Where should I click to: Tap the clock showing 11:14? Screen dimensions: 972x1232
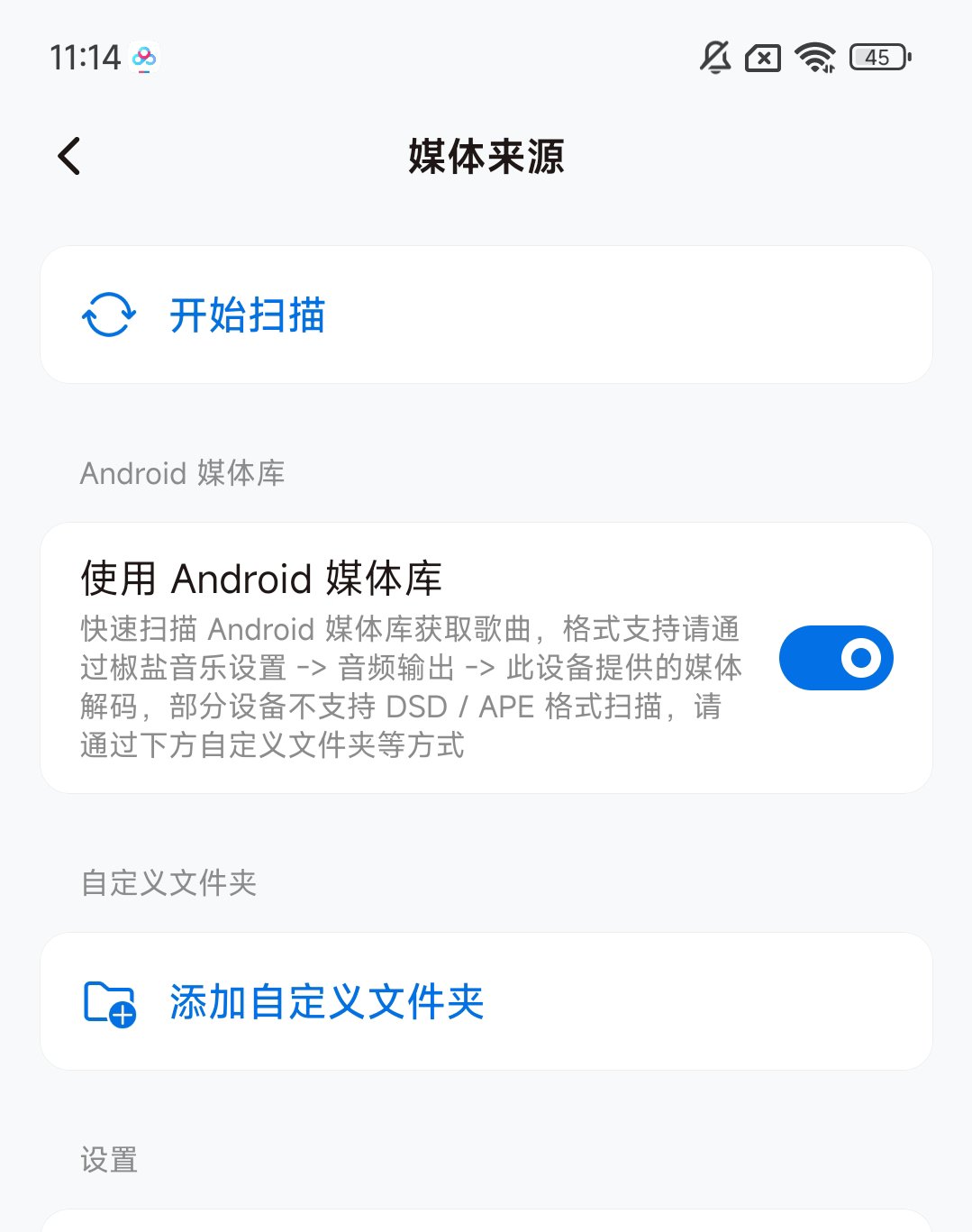click(85, 58)
